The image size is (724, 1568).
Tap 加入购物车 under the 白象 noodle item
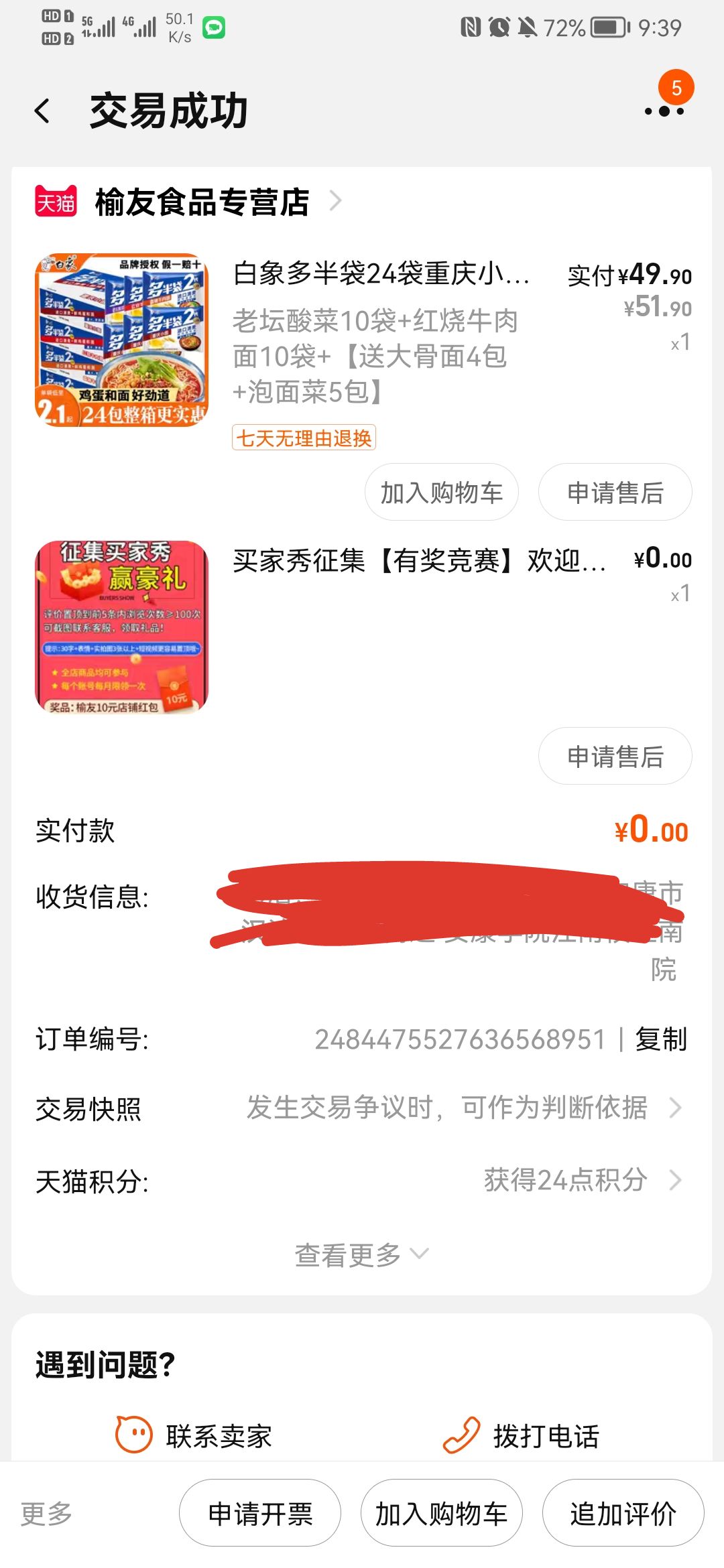[x=441, y=493]
